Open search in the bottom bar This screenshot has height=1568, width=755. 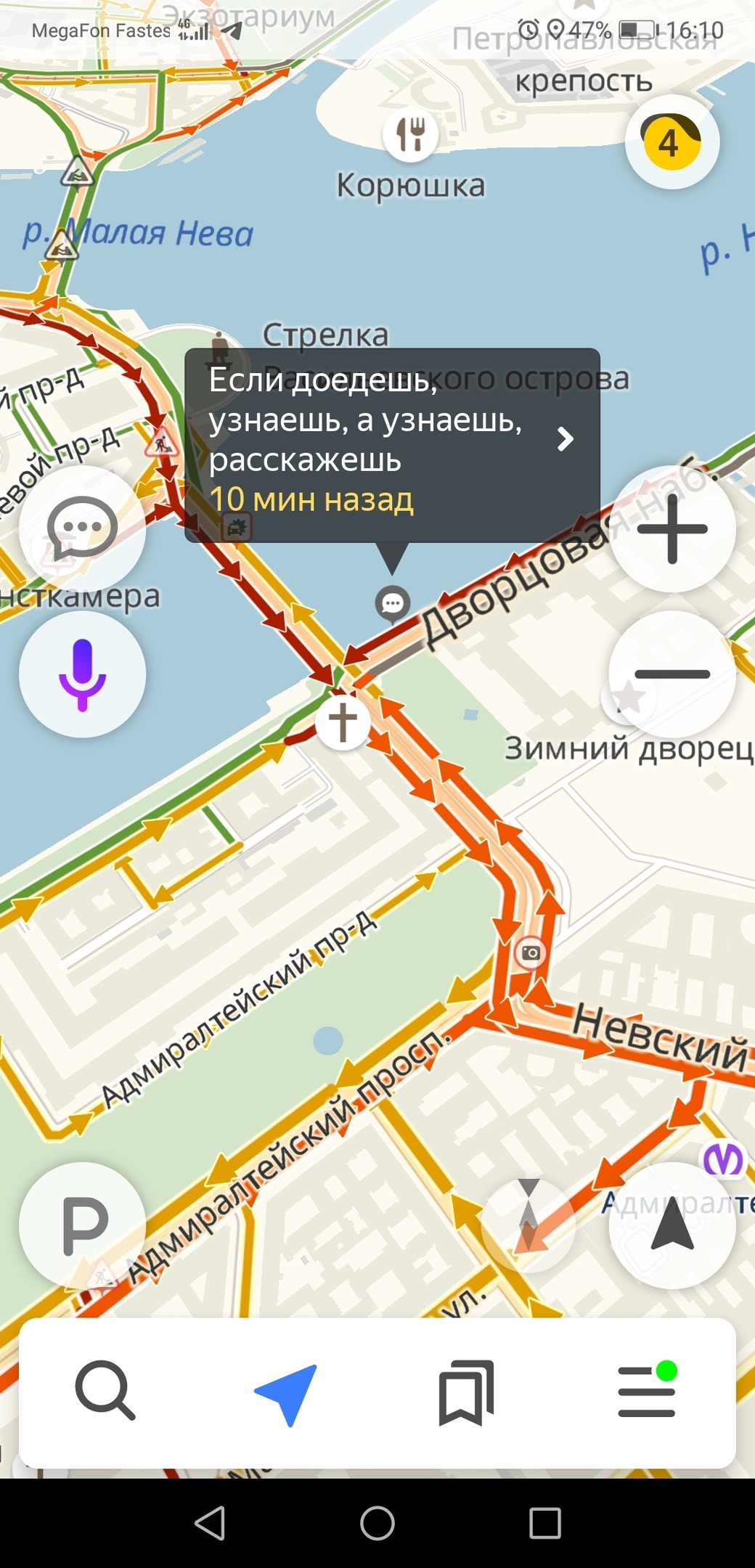point(105,1392)
